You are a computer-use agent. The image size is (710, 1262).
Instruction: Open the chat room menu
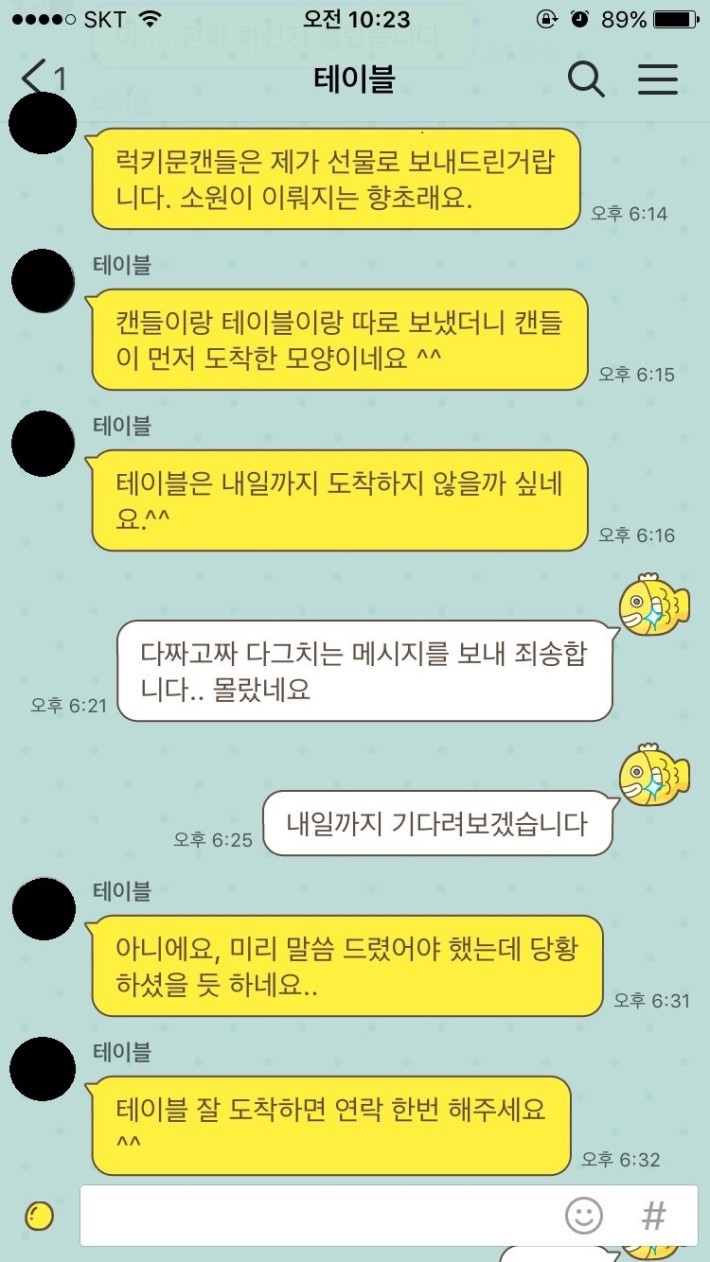pyautogui.click(x=658, y=79)
